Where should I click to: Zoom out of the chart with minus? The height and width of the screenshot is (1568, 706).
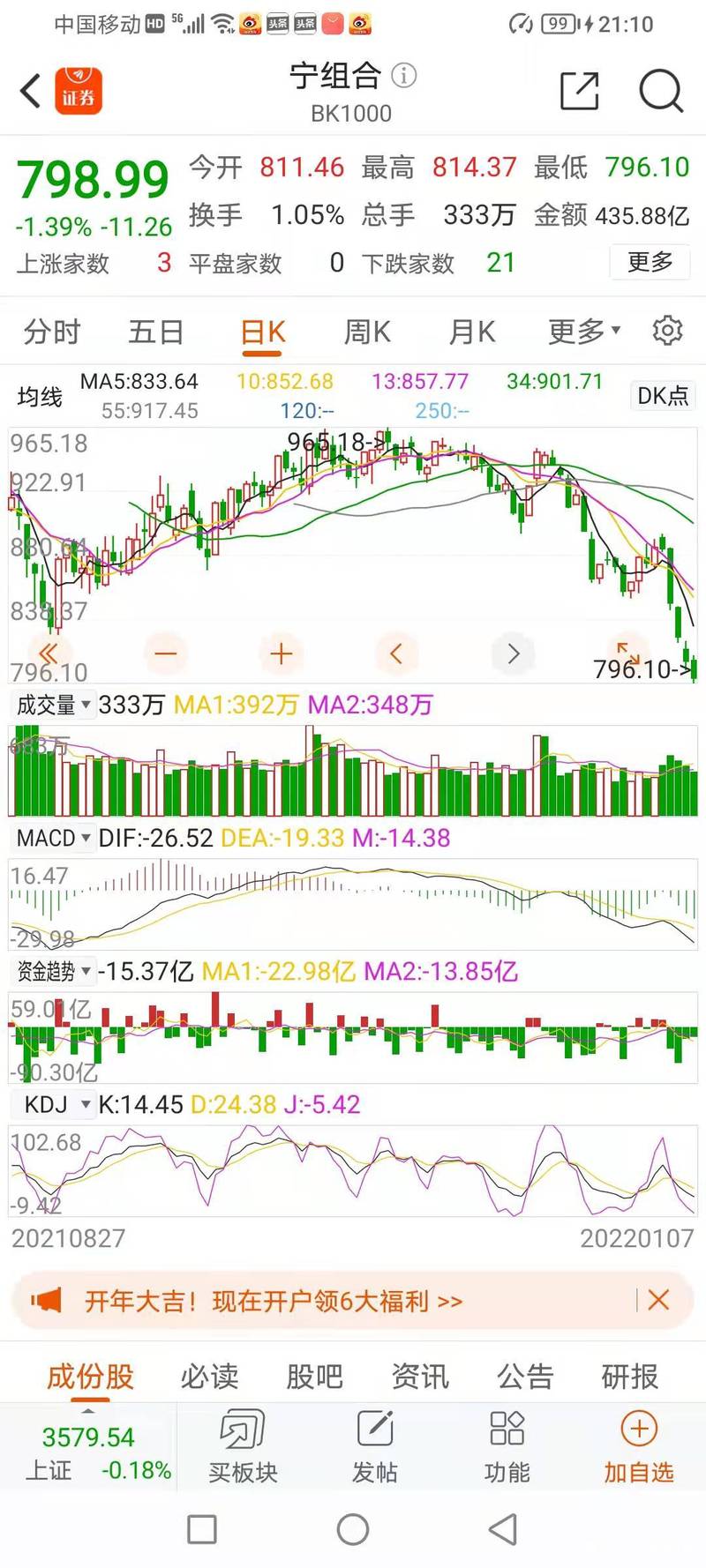tap(165, 653)
